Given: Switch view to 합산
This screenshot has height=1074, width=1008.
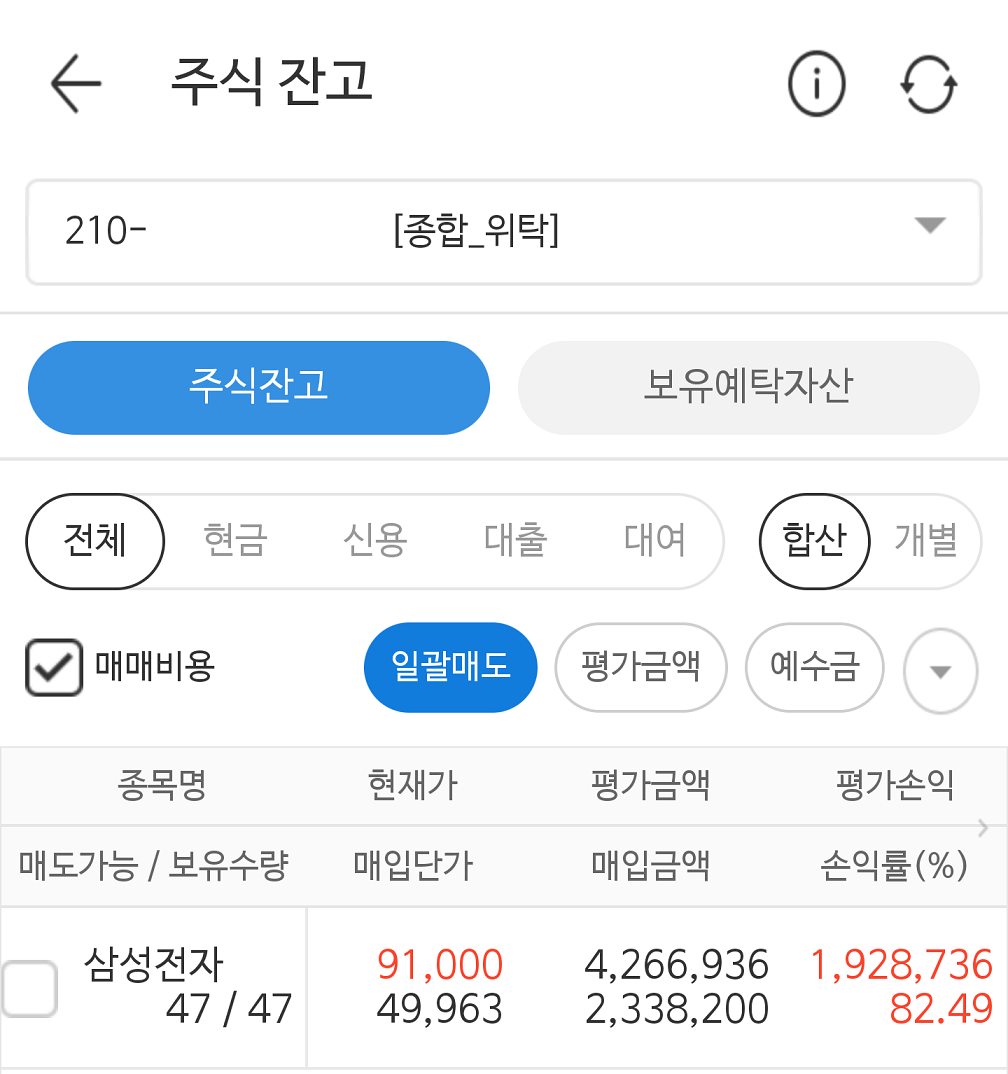Looking at the screenshot, I should click(815, 541).
